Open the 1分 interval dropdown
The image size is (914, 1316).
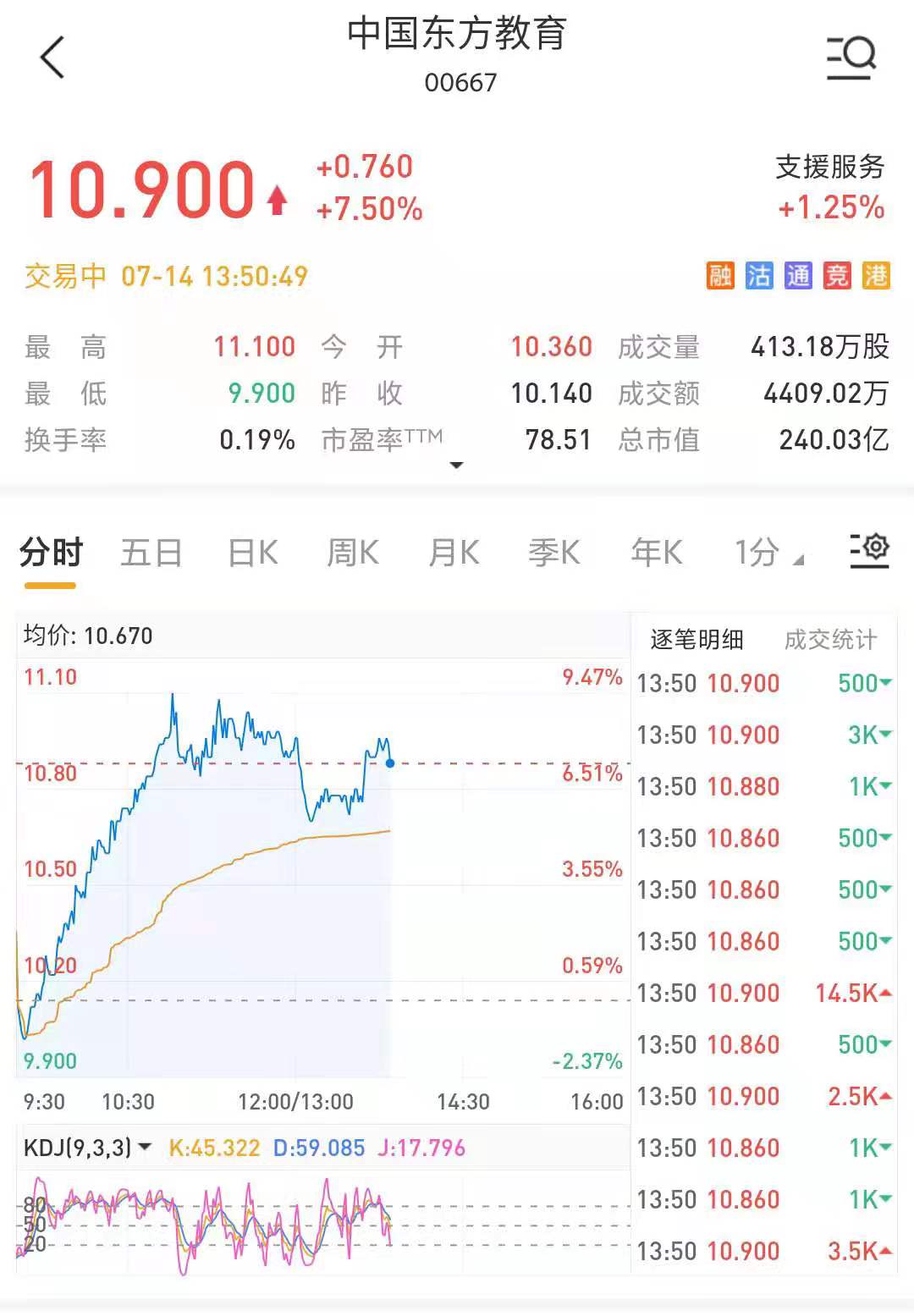pyautogui.click(x=768, y=553)
